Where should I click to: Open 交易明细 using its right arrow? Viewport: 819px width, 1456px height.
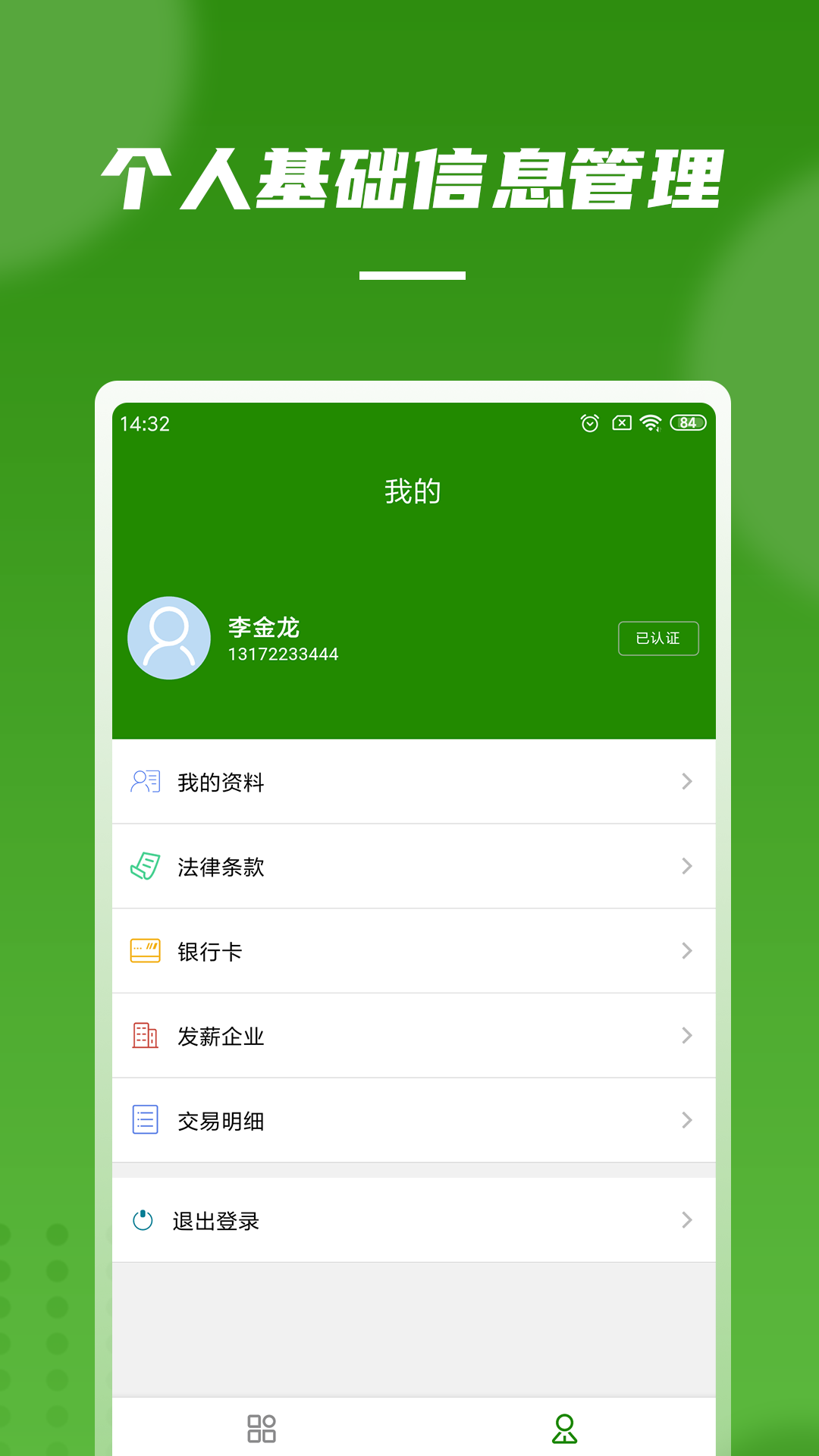tap(687, 1120)
